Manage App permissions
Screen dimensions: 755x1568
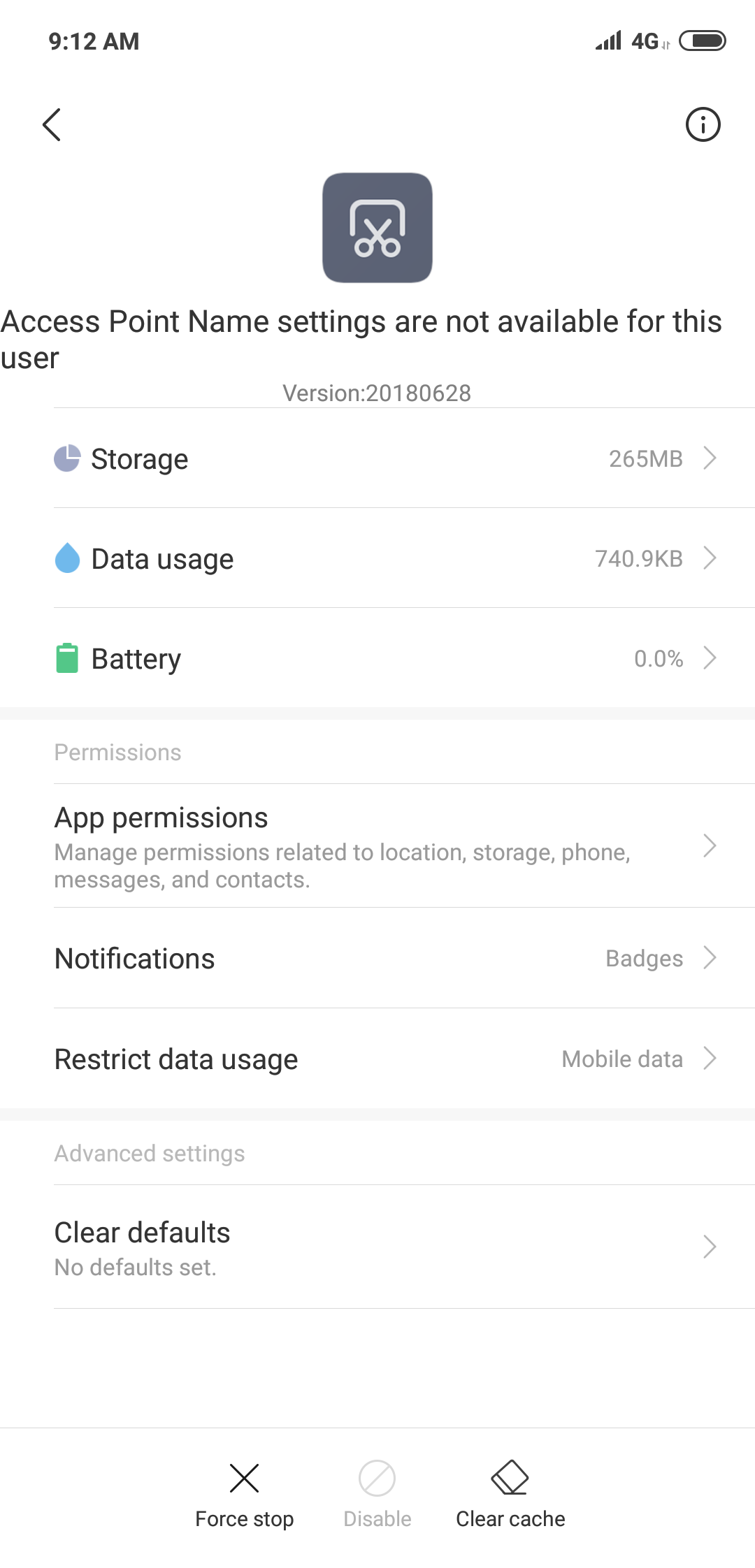pyautogui.click(x=377, y=846)
